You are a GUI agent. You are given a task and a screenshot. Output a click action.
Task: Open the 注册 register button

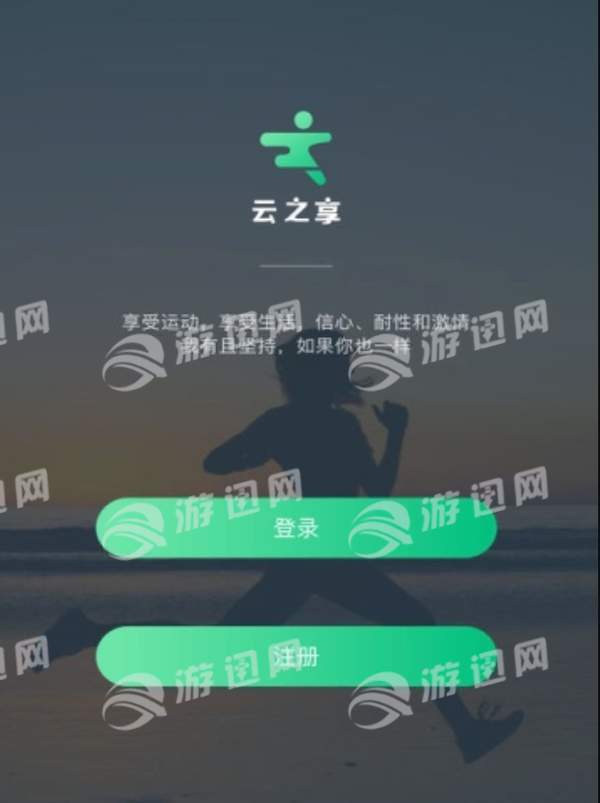296,656
